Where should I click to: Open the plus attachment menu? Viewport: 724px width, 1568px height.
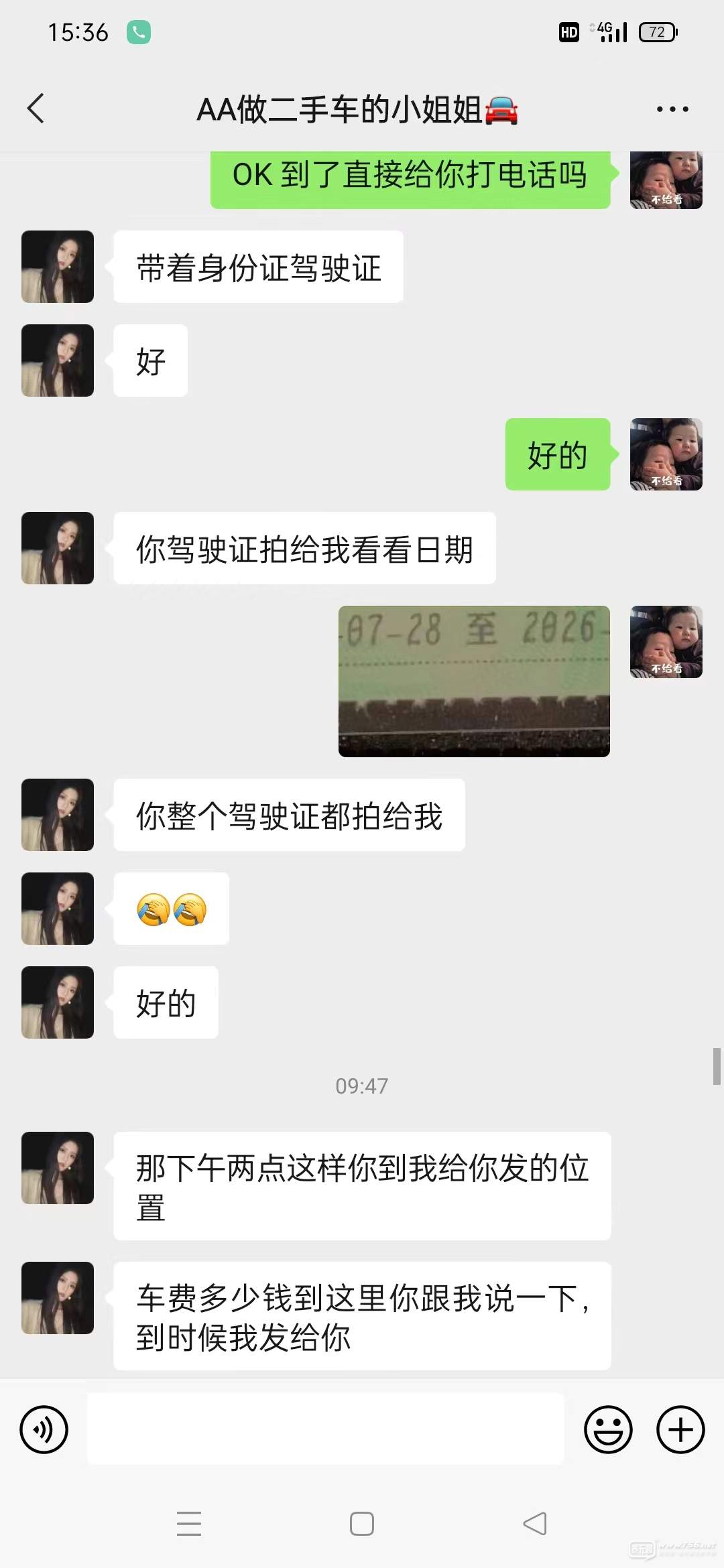coord(680,1429)
